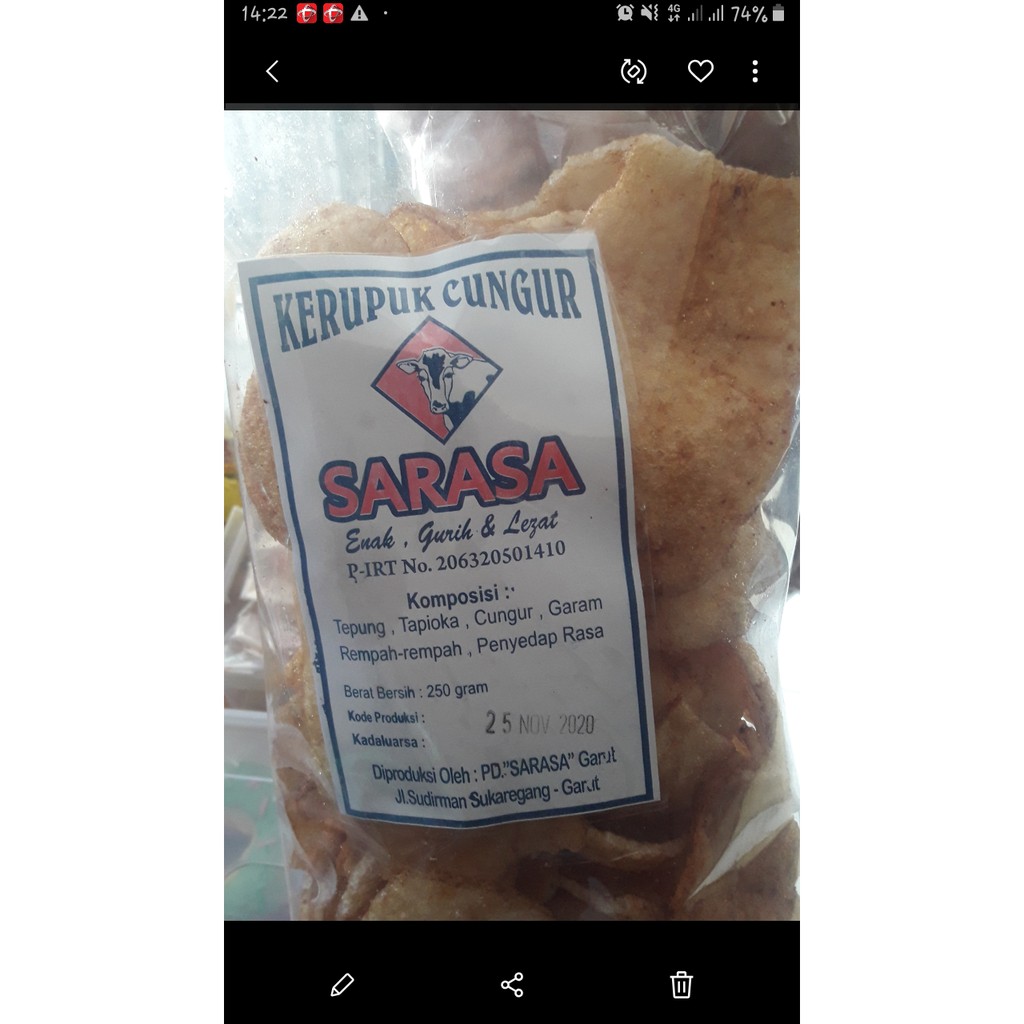1024x1024 pixels.
Task: Share this photo
Action: point(512,984)
